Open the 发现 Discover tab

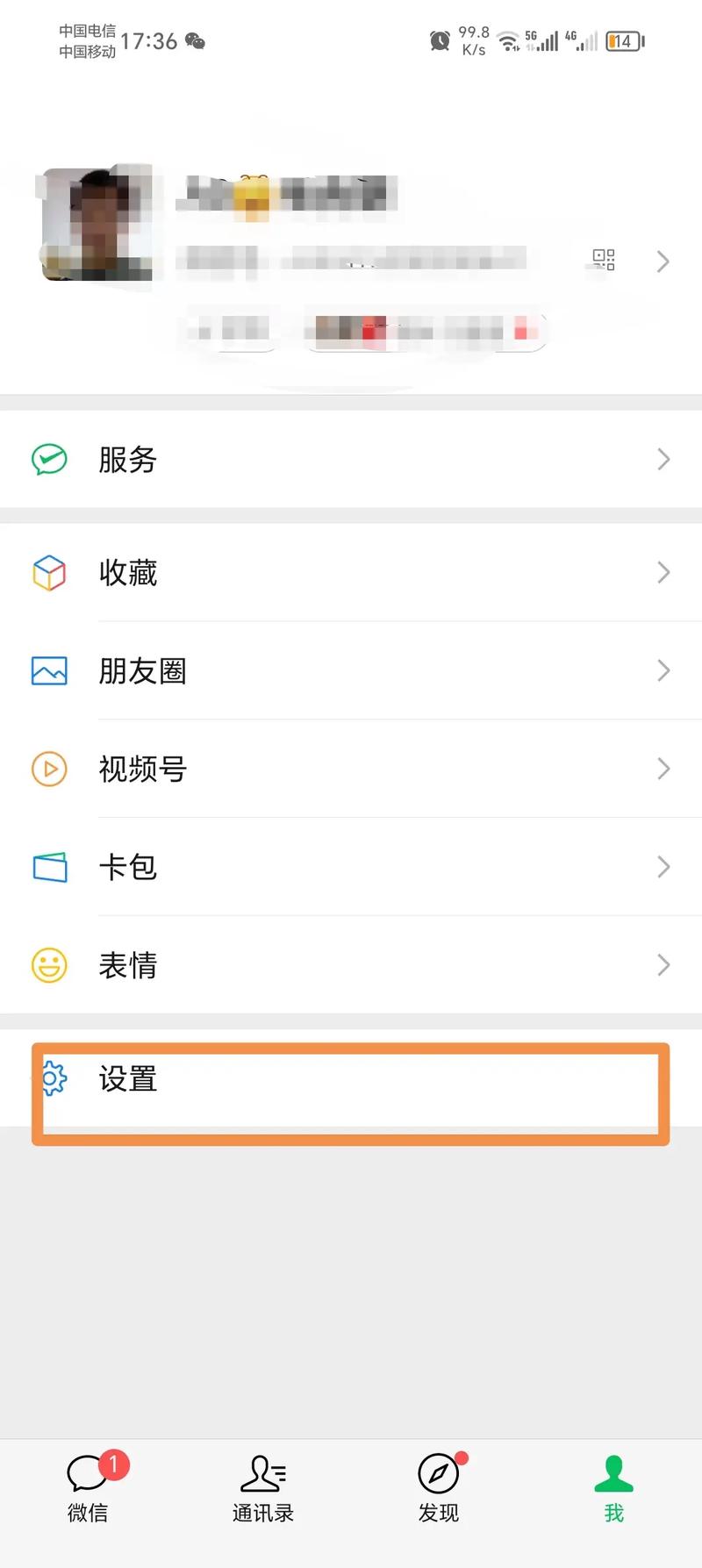click(x=438, y=1492)
